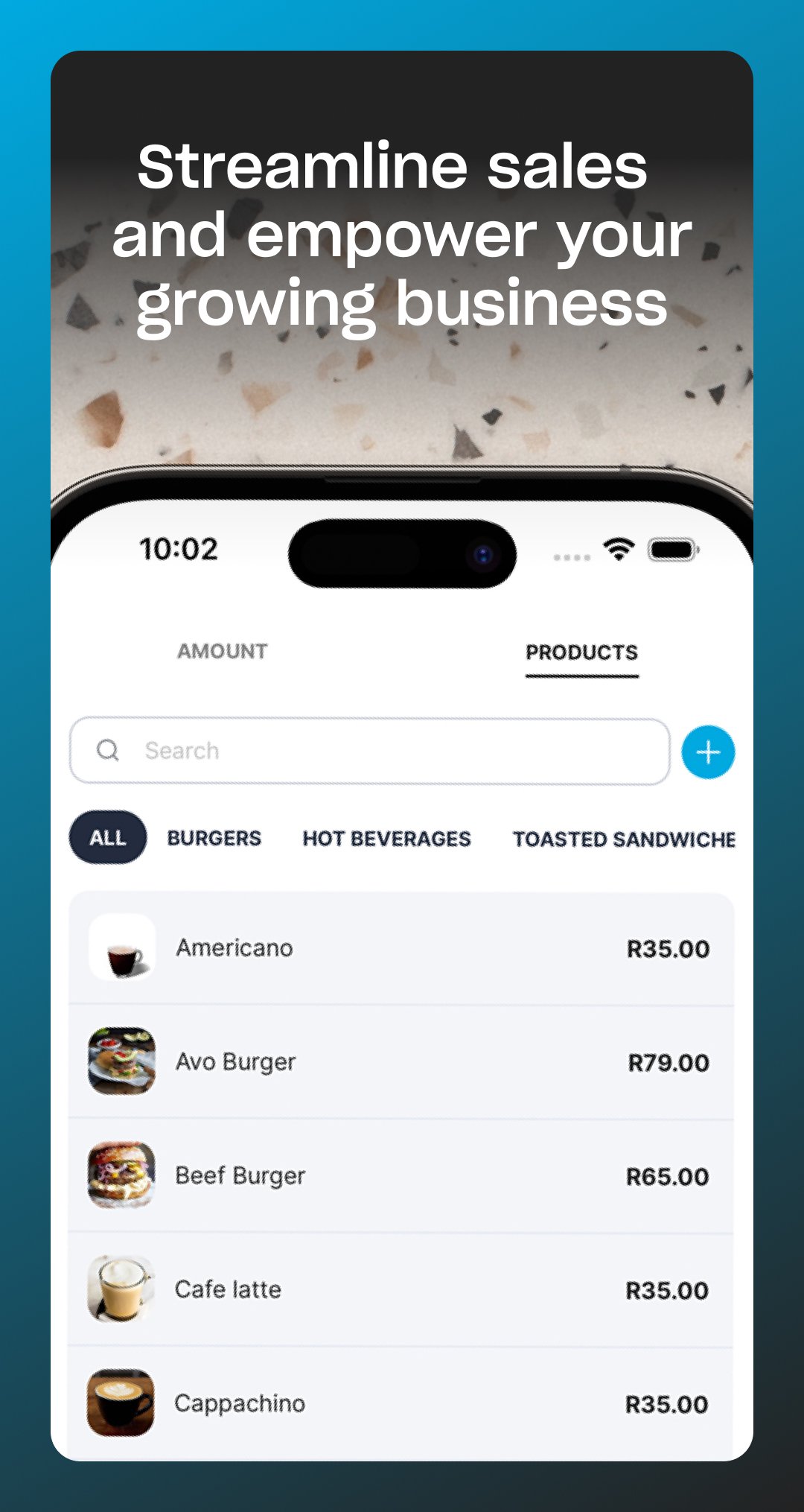Image resolution: width=804 pixels, height=1512 pixels.
Task: Enable the BURGERS filter
Action: tap(214, 838)
